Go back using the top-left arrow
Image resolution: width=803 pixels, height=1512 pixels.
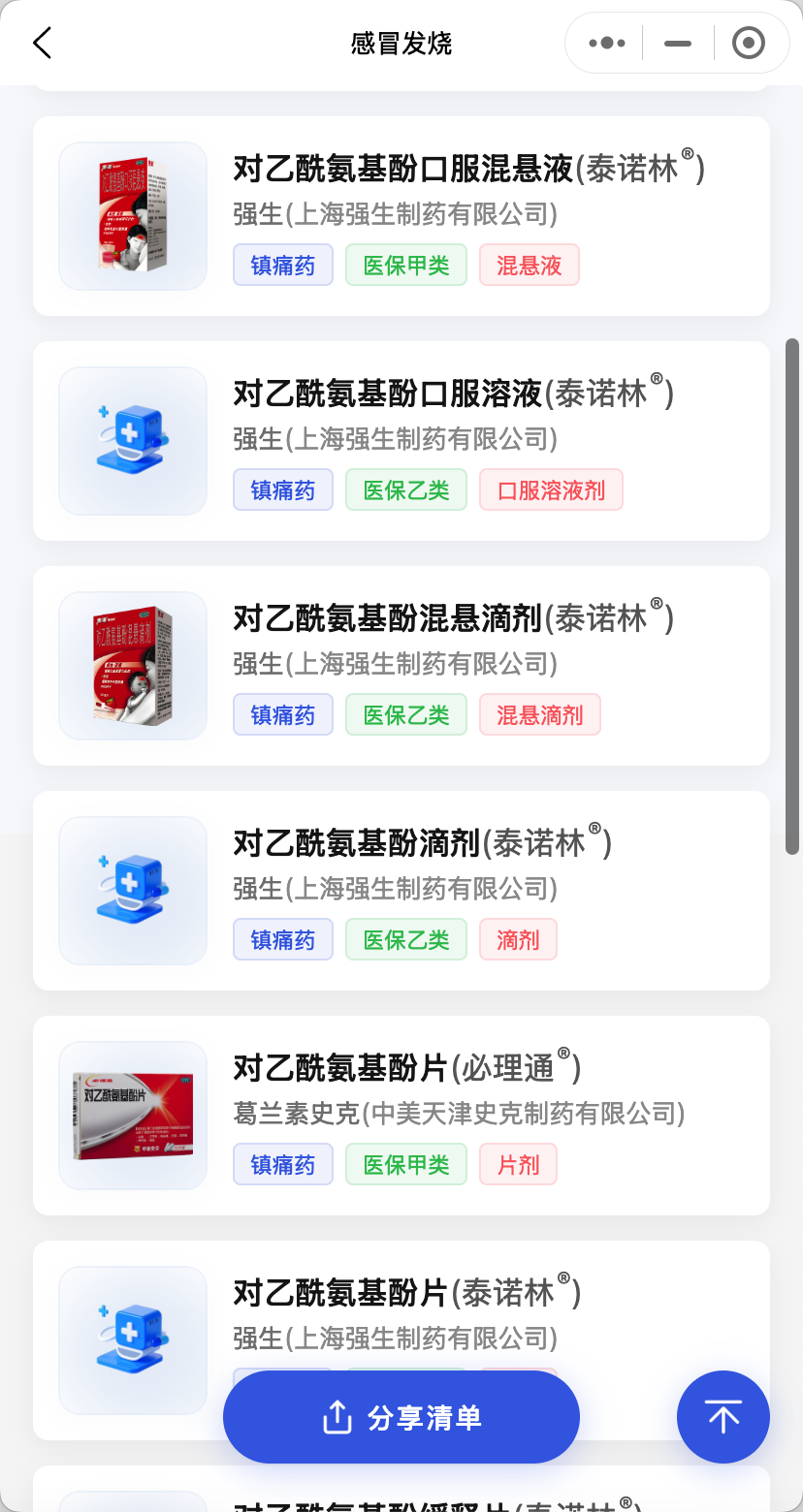pos(42,44)
